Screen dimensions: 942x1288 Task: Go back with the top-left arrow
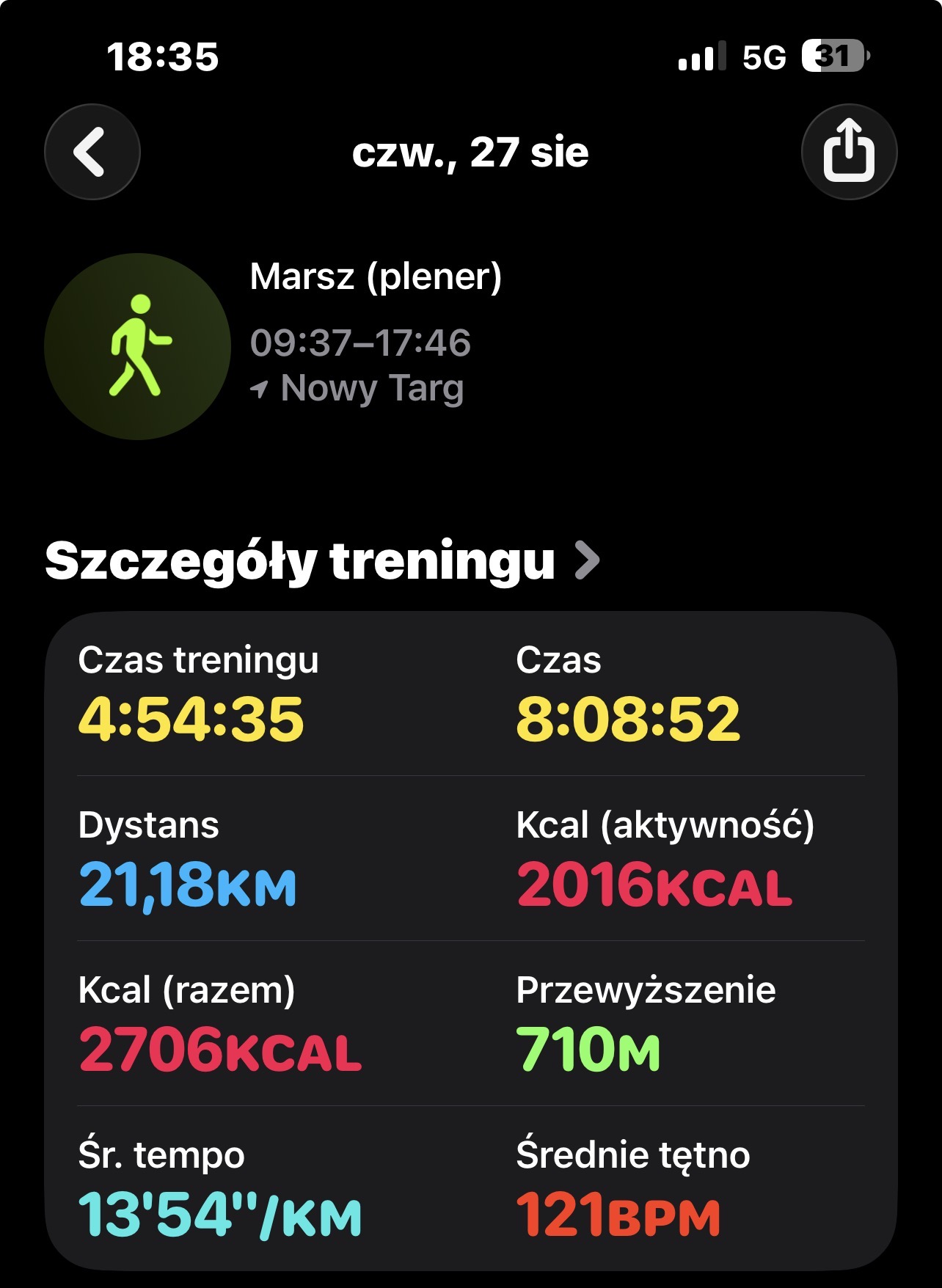(x=92, y=152)
